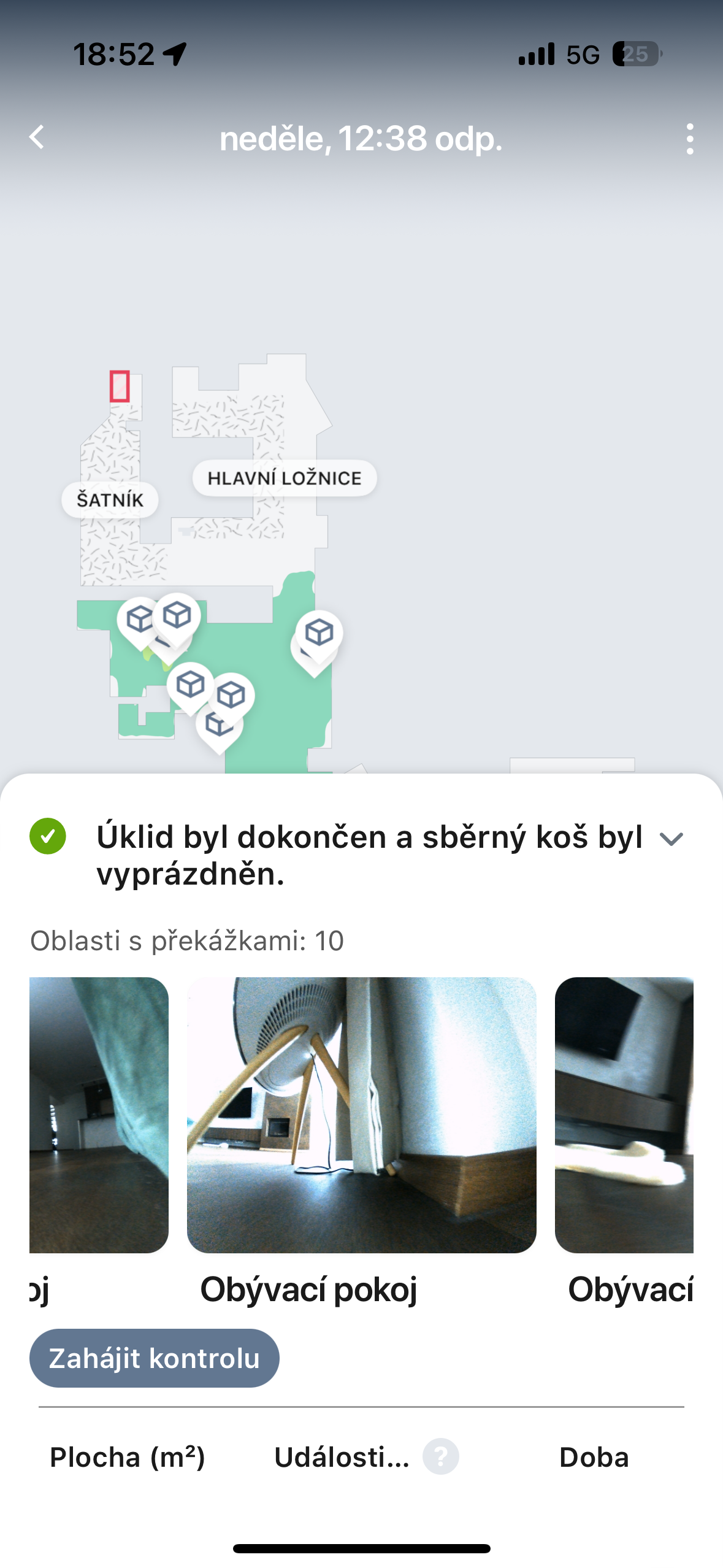Tap the question mark help icon next to Události

(441, 1457)
